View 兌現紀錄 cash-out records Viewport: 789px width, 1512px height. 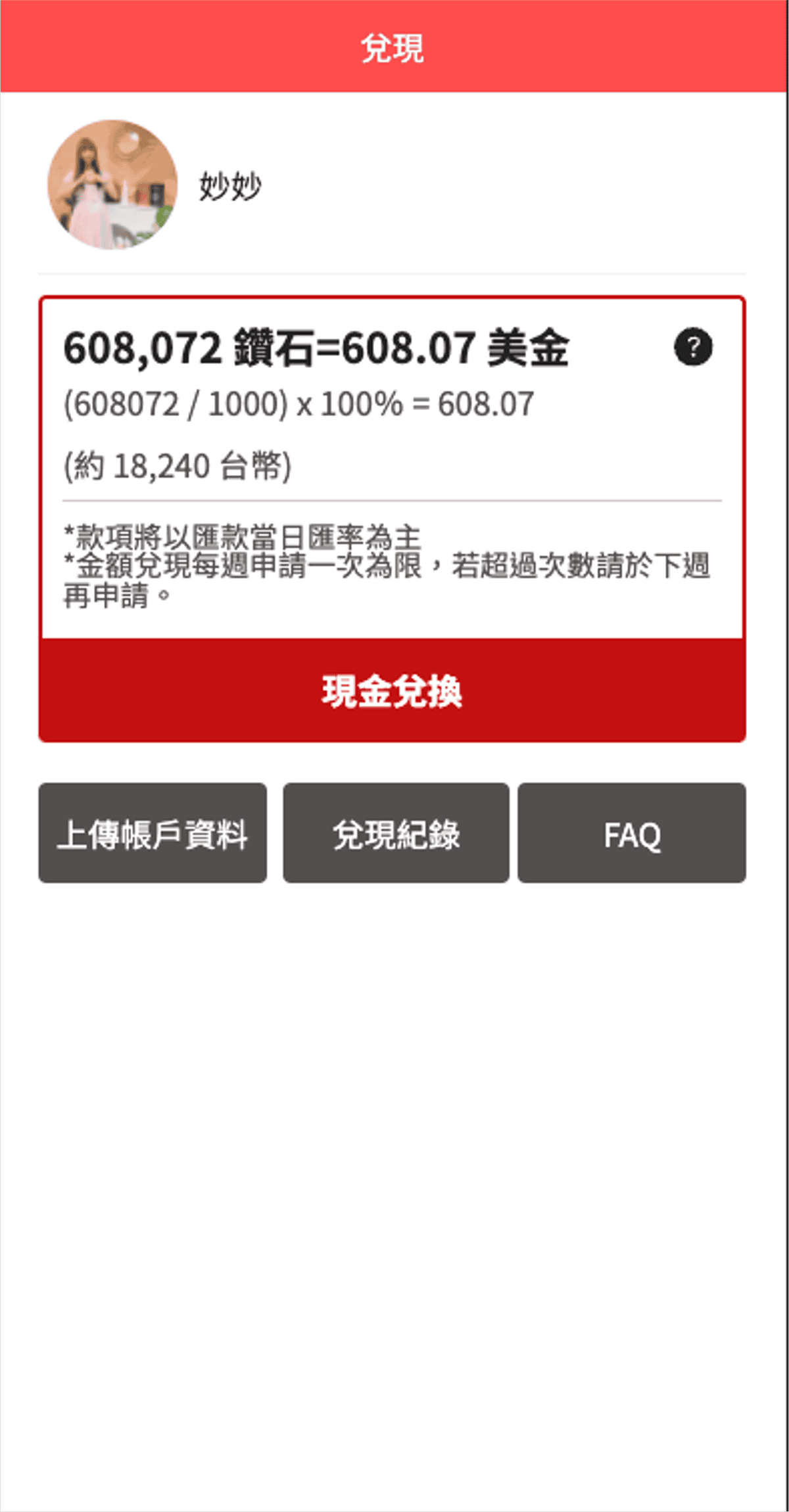tap(396, 833)
